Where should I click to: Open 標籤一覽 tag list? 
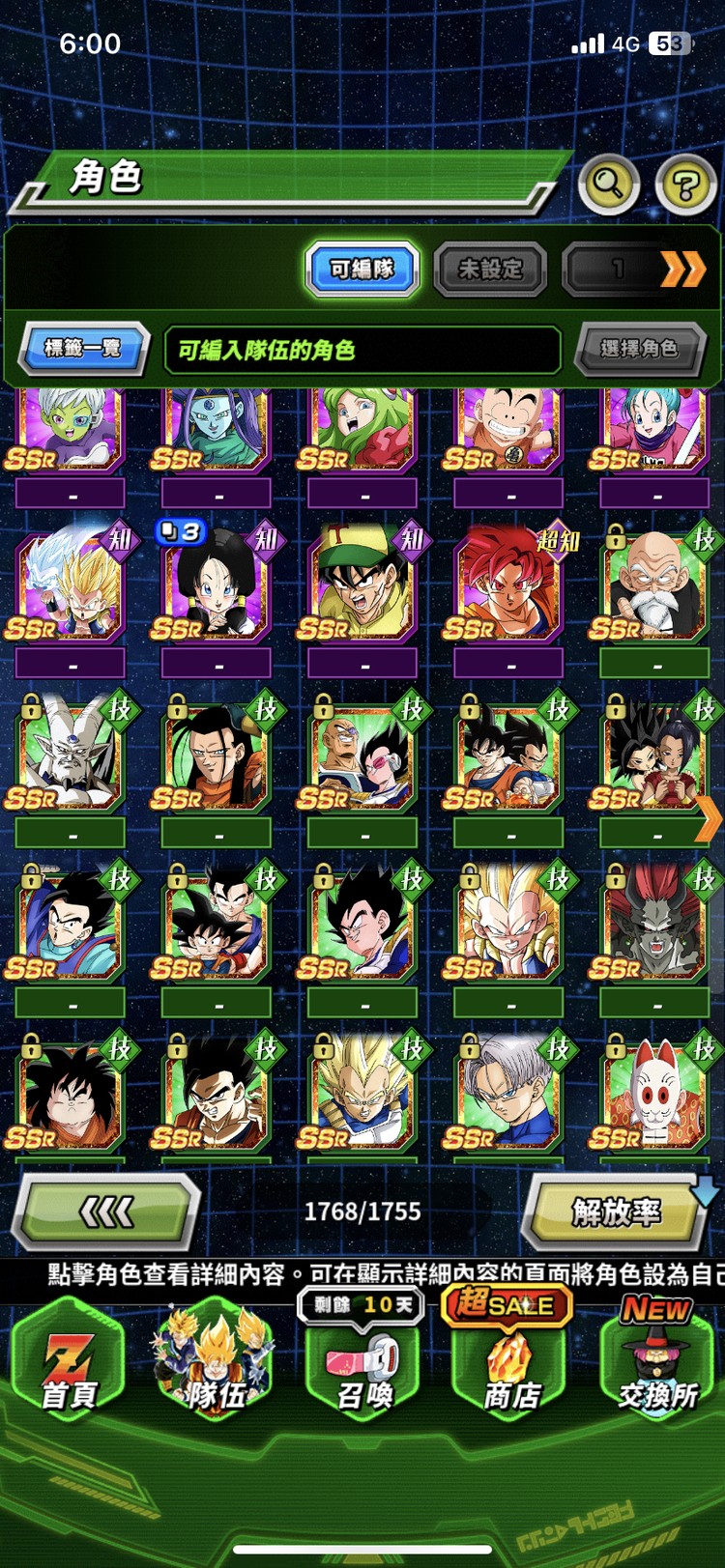coord(83,348)
